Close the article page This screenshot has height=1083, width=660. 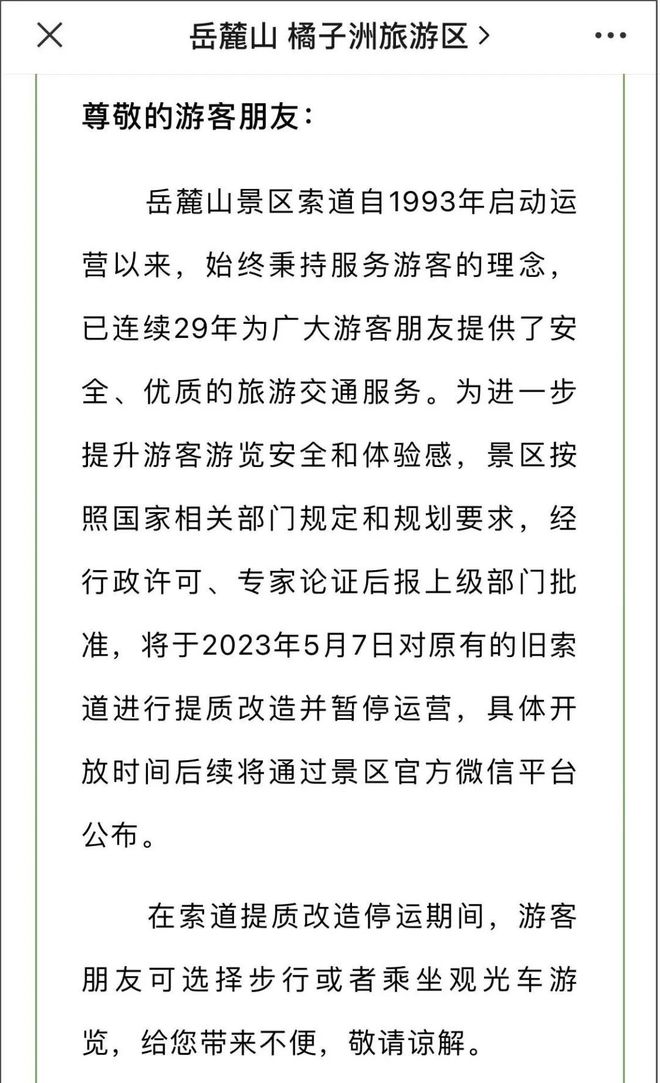[50, 35]
